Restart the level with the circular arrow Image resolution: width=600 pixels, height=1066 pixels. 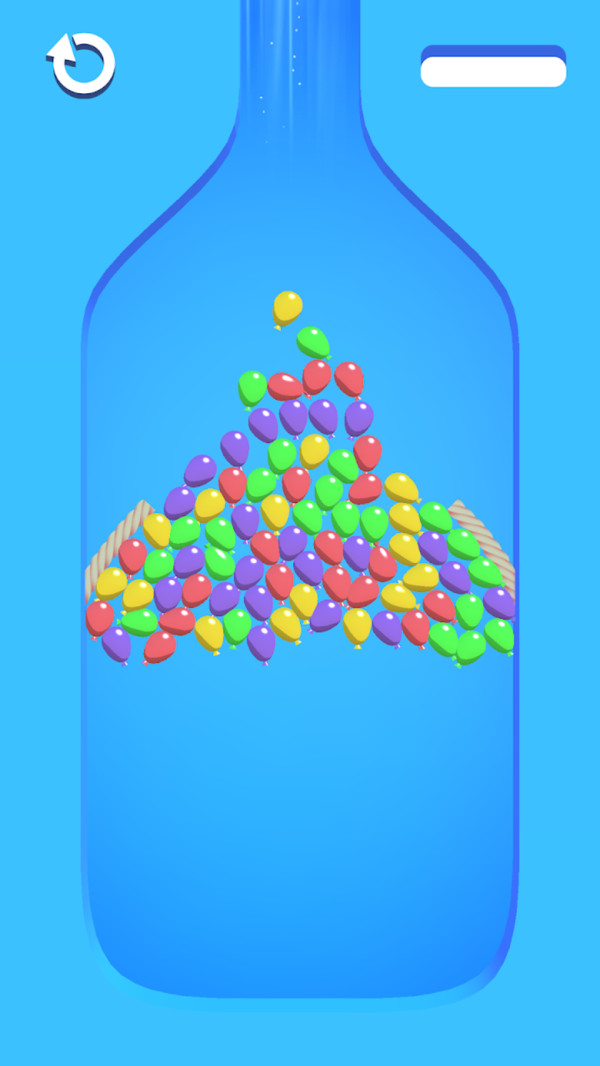coord(82,64)
